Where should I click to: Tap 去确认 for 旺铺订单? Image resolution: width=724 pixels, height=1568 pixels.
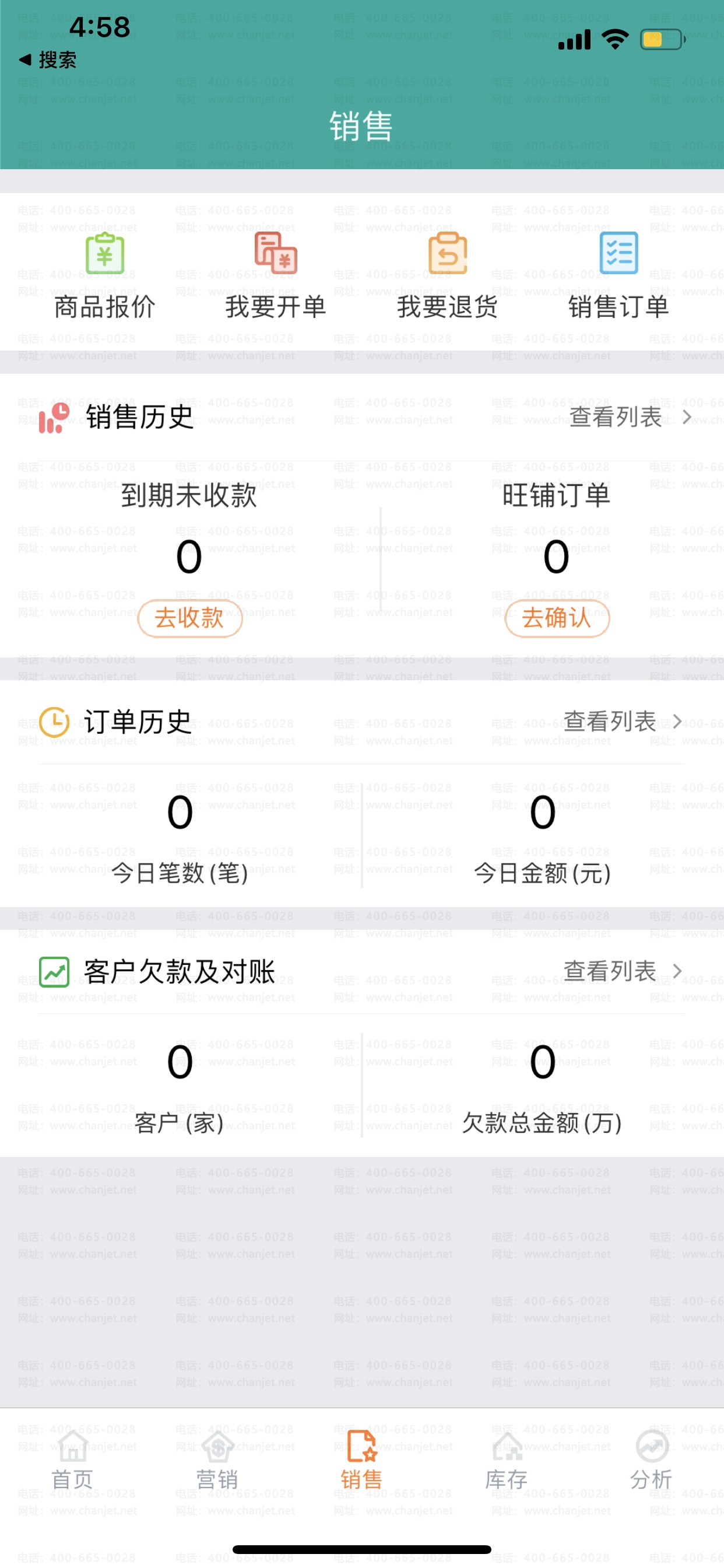[x=556, y=618]
